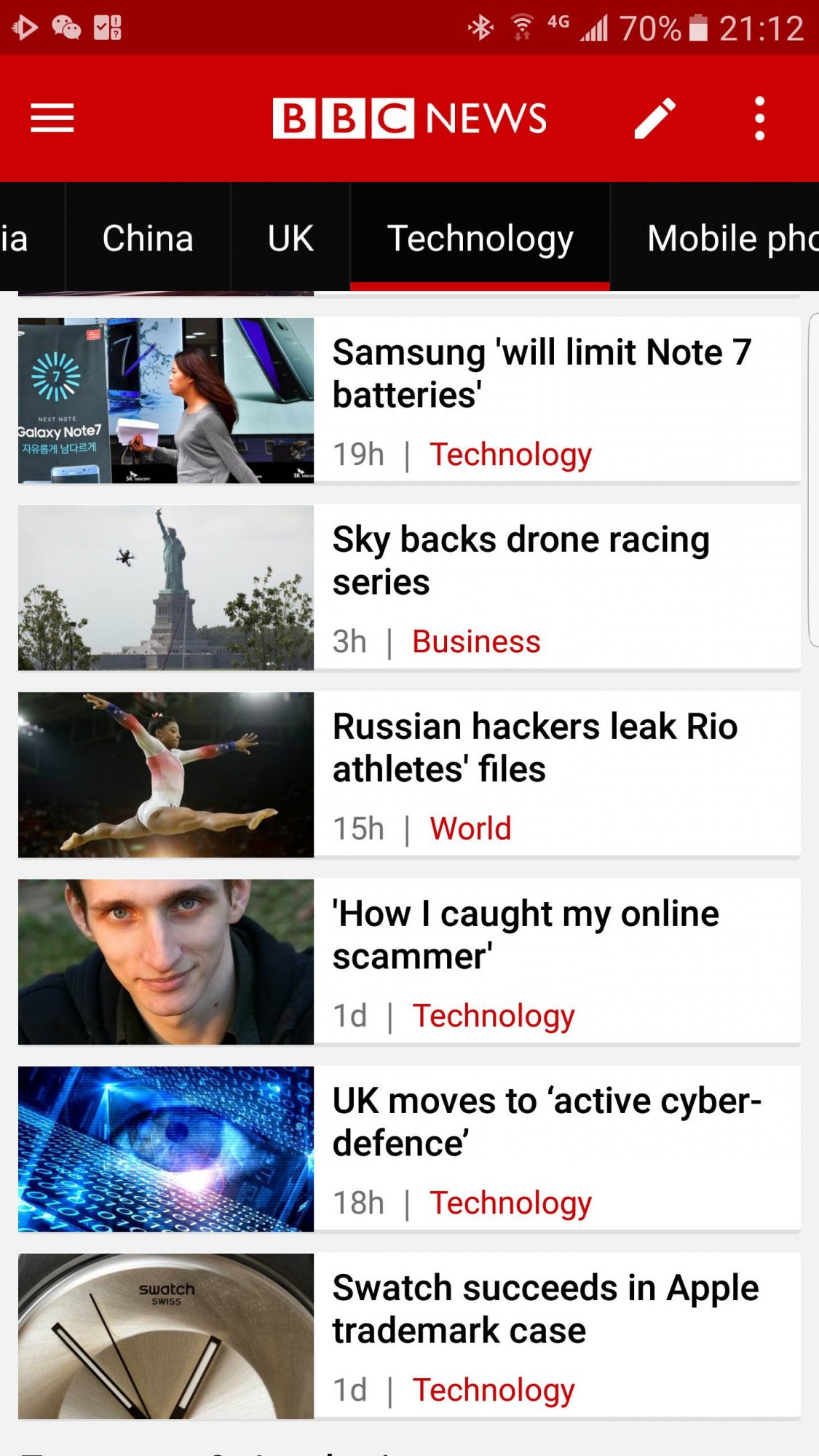The height and width of the screenshot is (1456, 819).
Task: Read Swatch succeeds in Apple trademark case
Action: point(546,1309)
